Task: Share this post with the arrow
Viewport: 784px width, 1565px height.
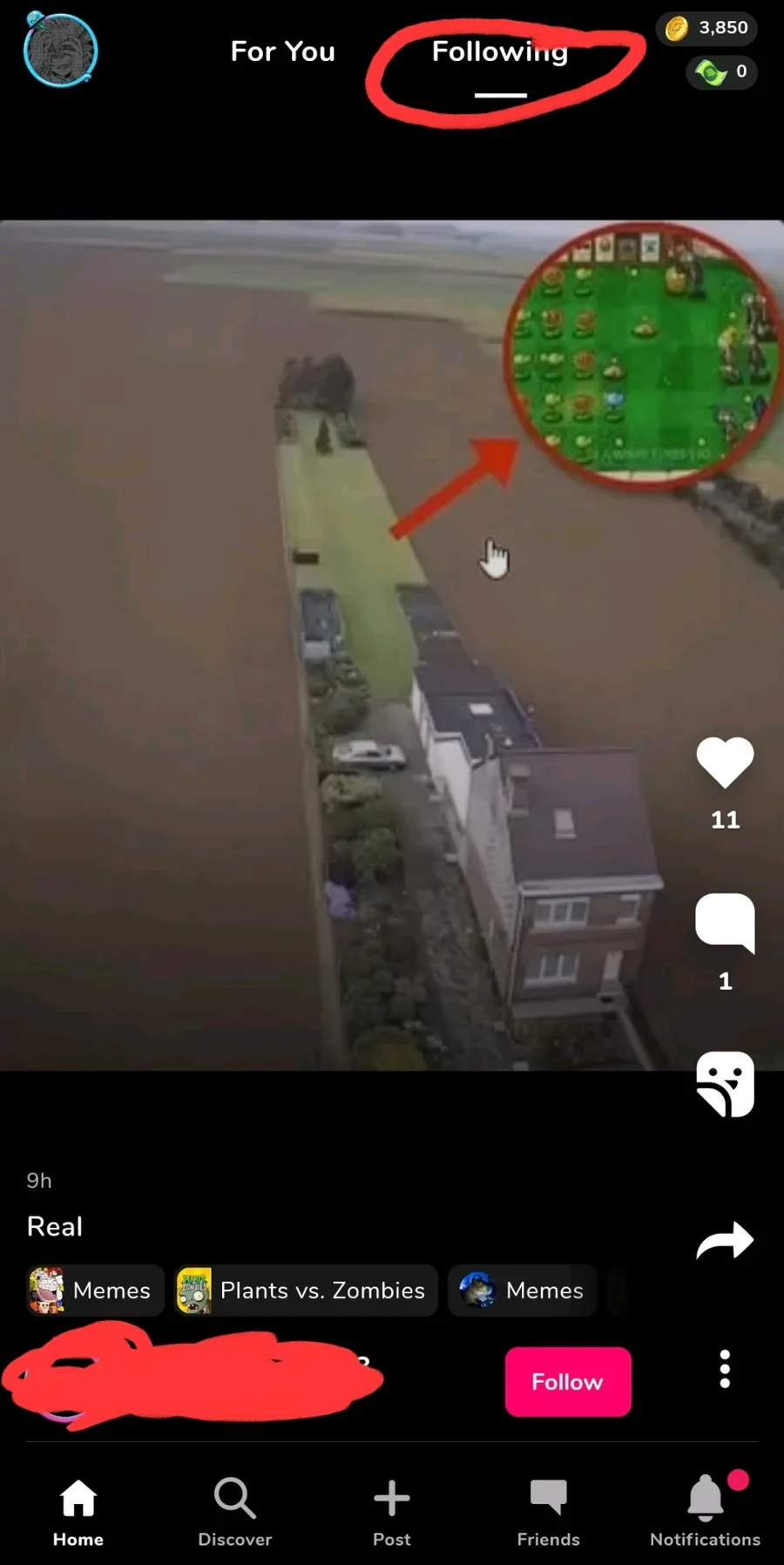Action: (725, 1240)
